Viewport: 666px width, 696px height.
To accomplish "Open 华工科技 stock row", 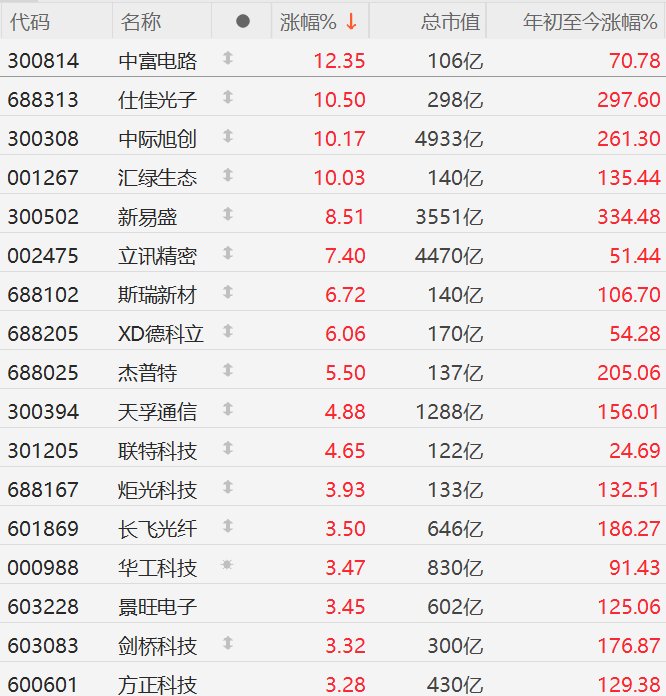I will tap(157, 568).
